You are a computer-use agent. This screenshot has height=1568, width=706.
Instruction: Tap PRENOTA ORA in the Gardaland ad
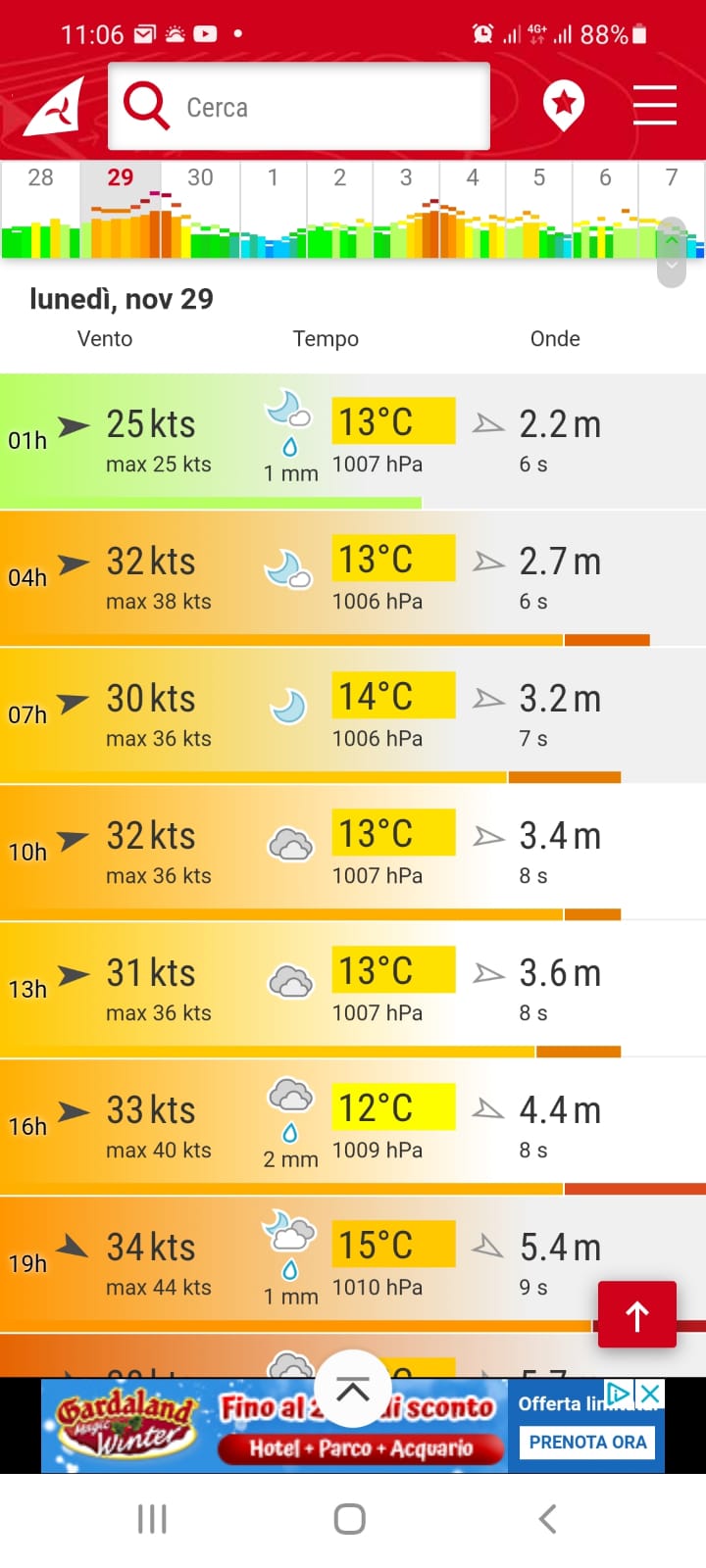587,1442
